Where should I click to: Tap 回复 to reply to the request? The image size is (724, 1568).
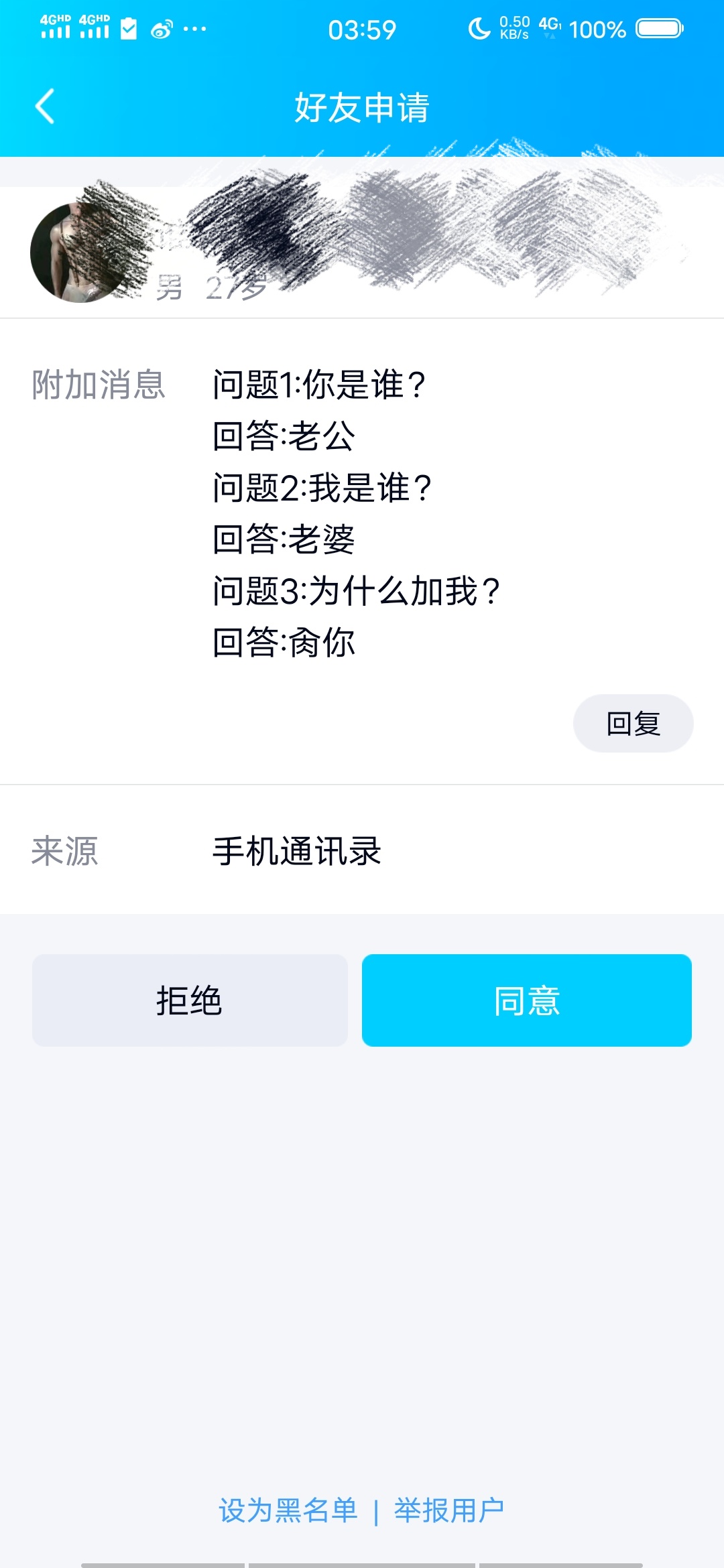(x=632, y=722)
